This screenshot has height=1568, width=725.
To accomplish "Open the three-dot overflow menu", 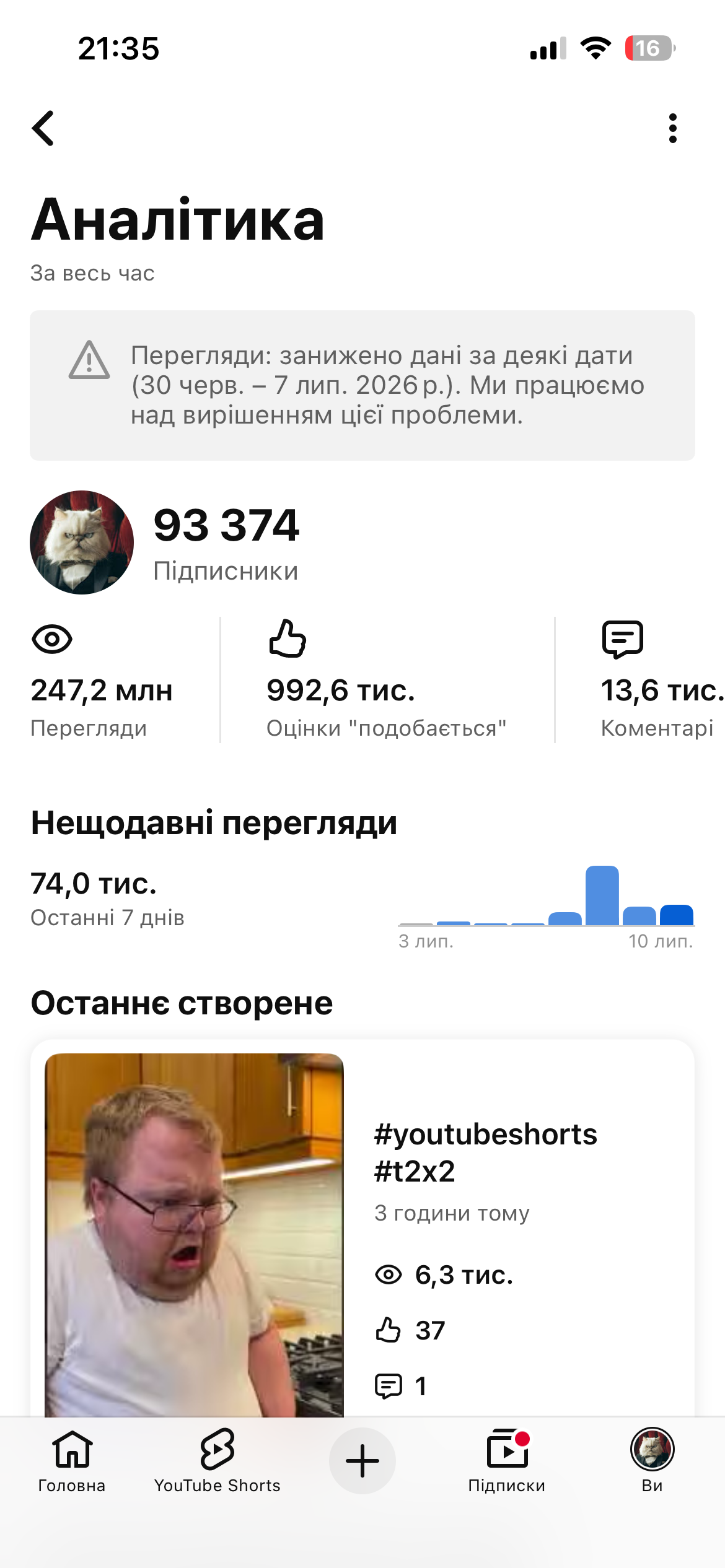I will pyautogui.click(x=673, y=128).
